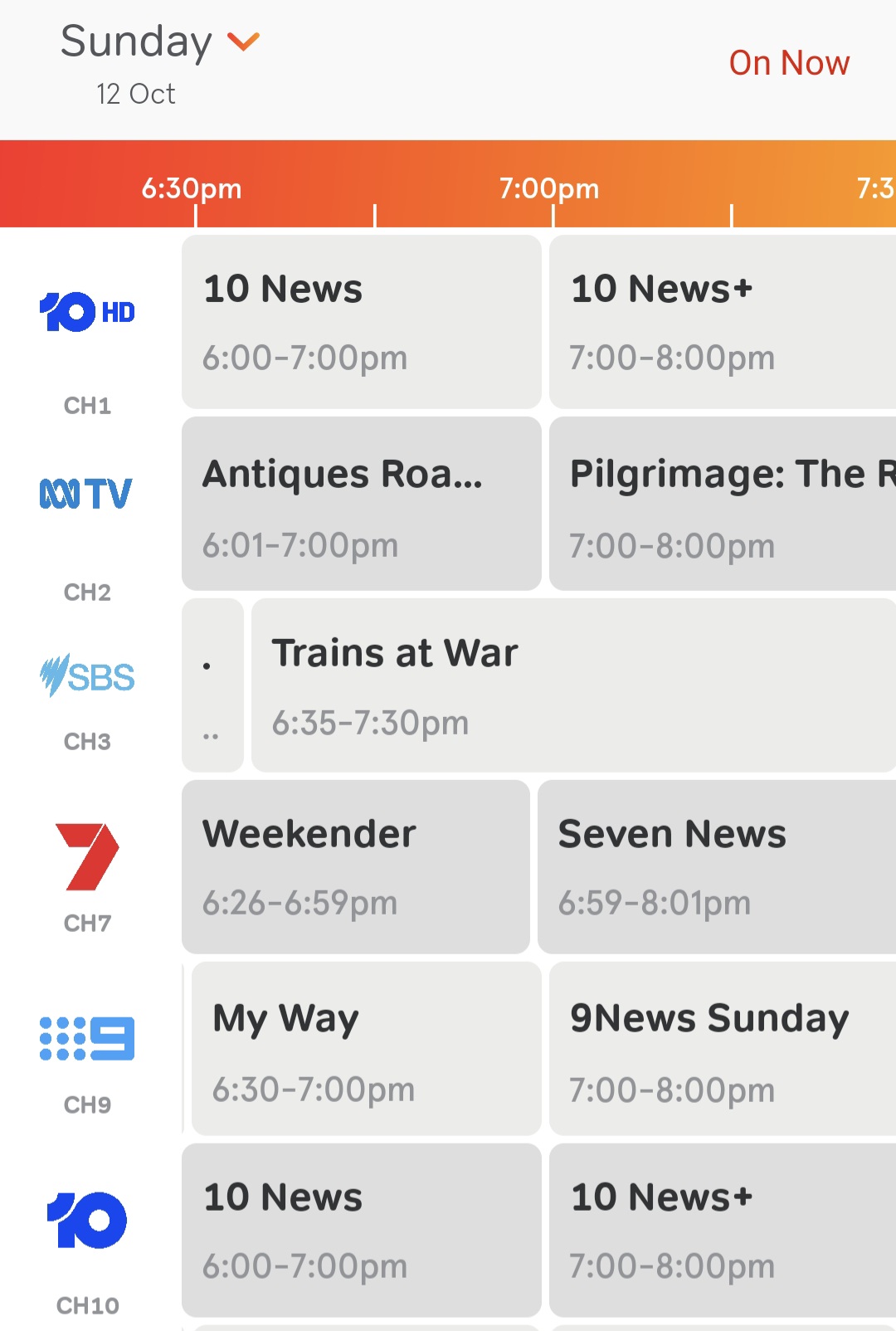Select the Weekender program card
Viewport: 896px width, 1331px height.
pos(355,867)
